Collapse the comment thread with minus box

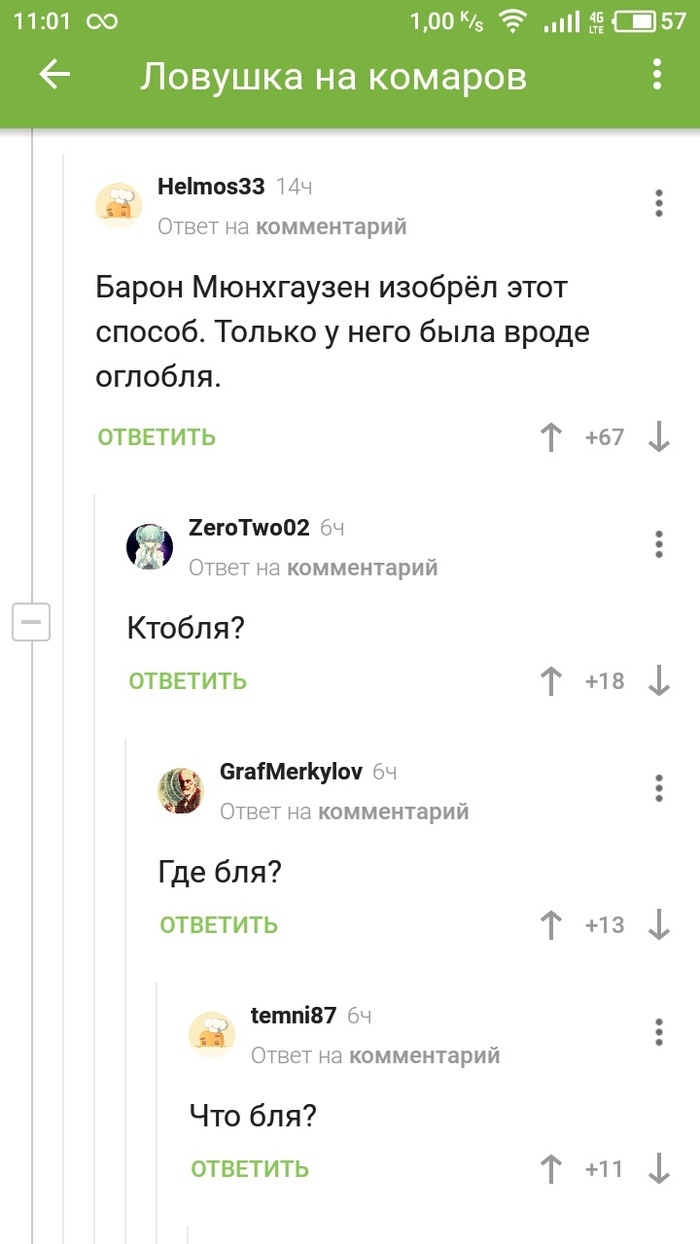(x=31, y=623)
